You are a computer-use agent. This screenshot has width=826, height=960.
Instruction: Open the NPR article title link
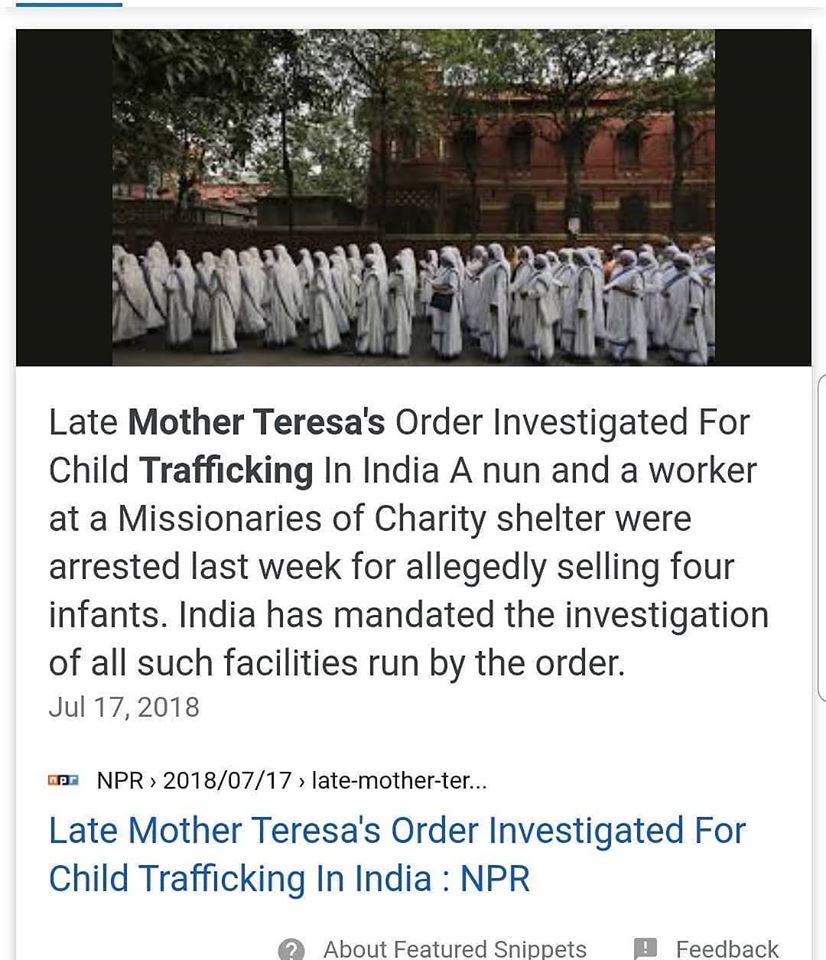[397, 854]
